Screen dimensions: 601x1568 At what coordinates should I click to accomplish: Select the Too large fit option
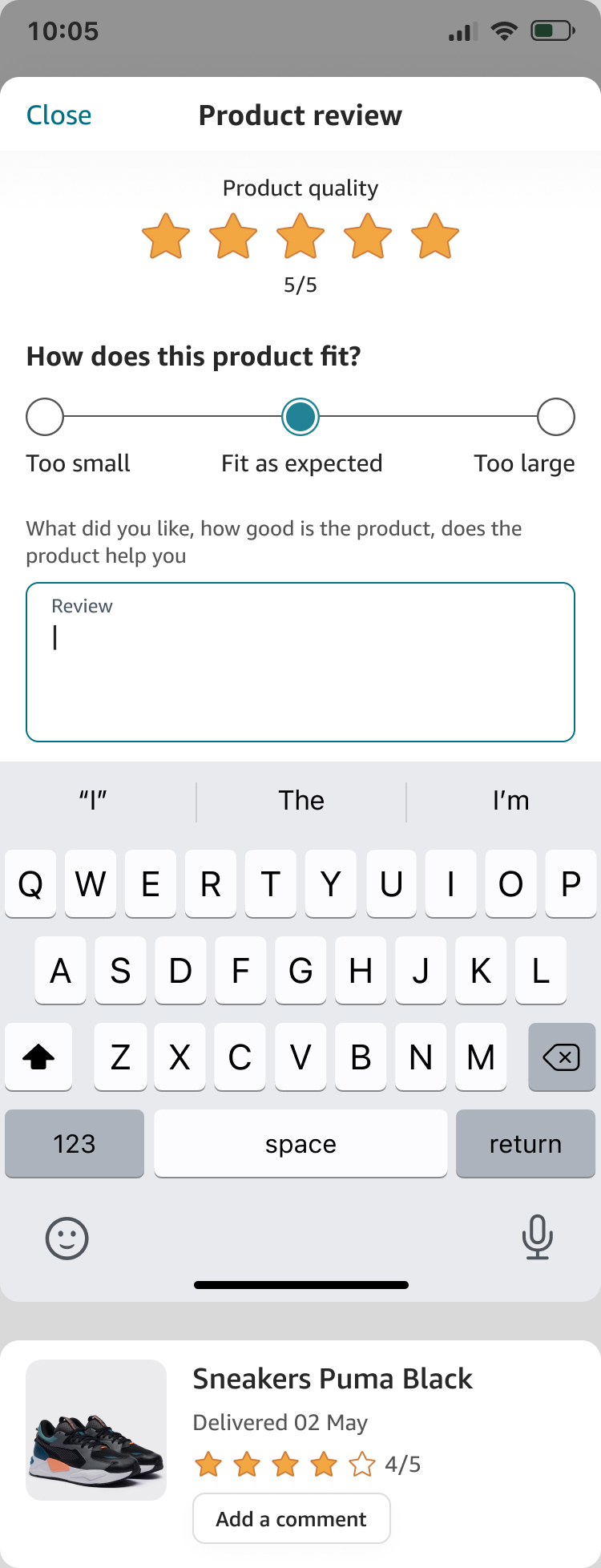[x=555, y=417]
